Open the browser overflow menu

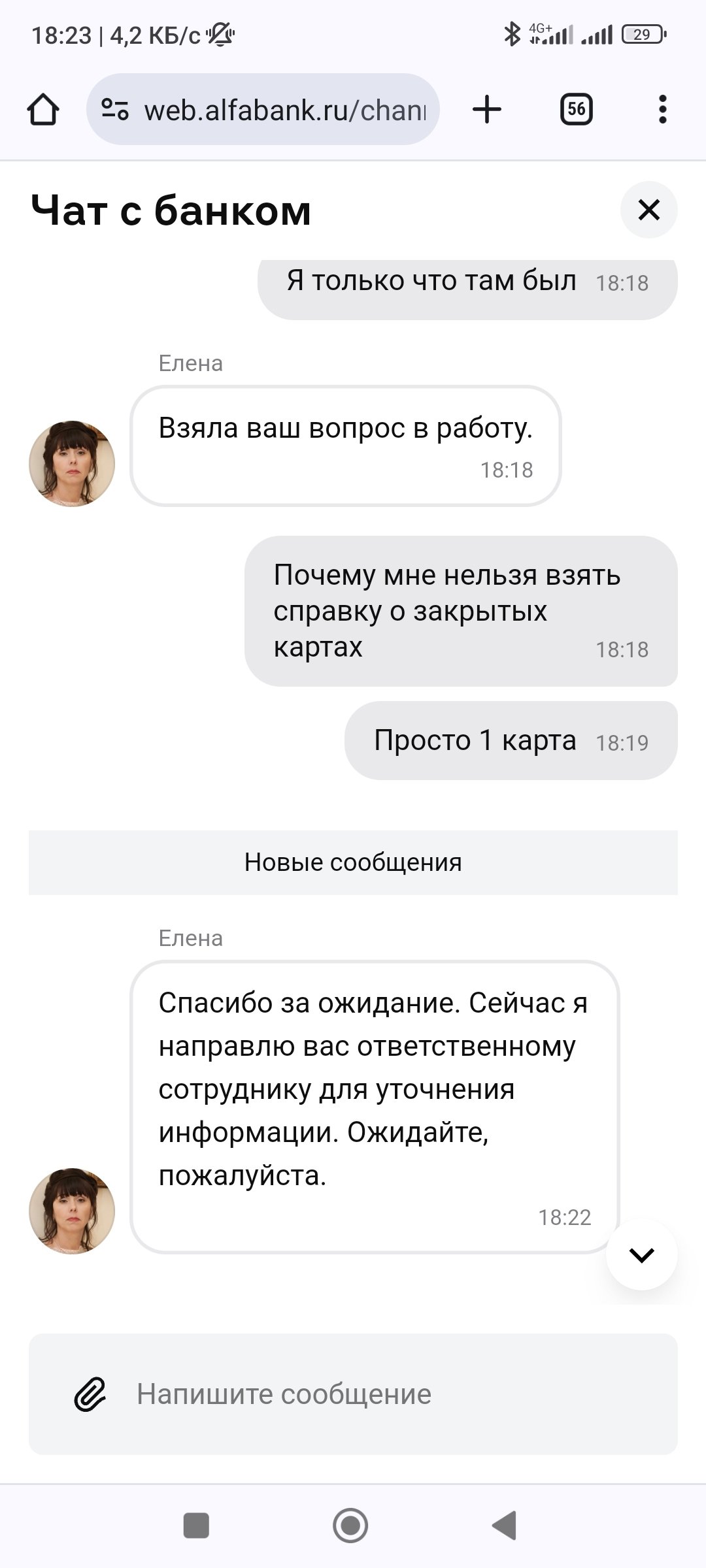coord(662,109)
